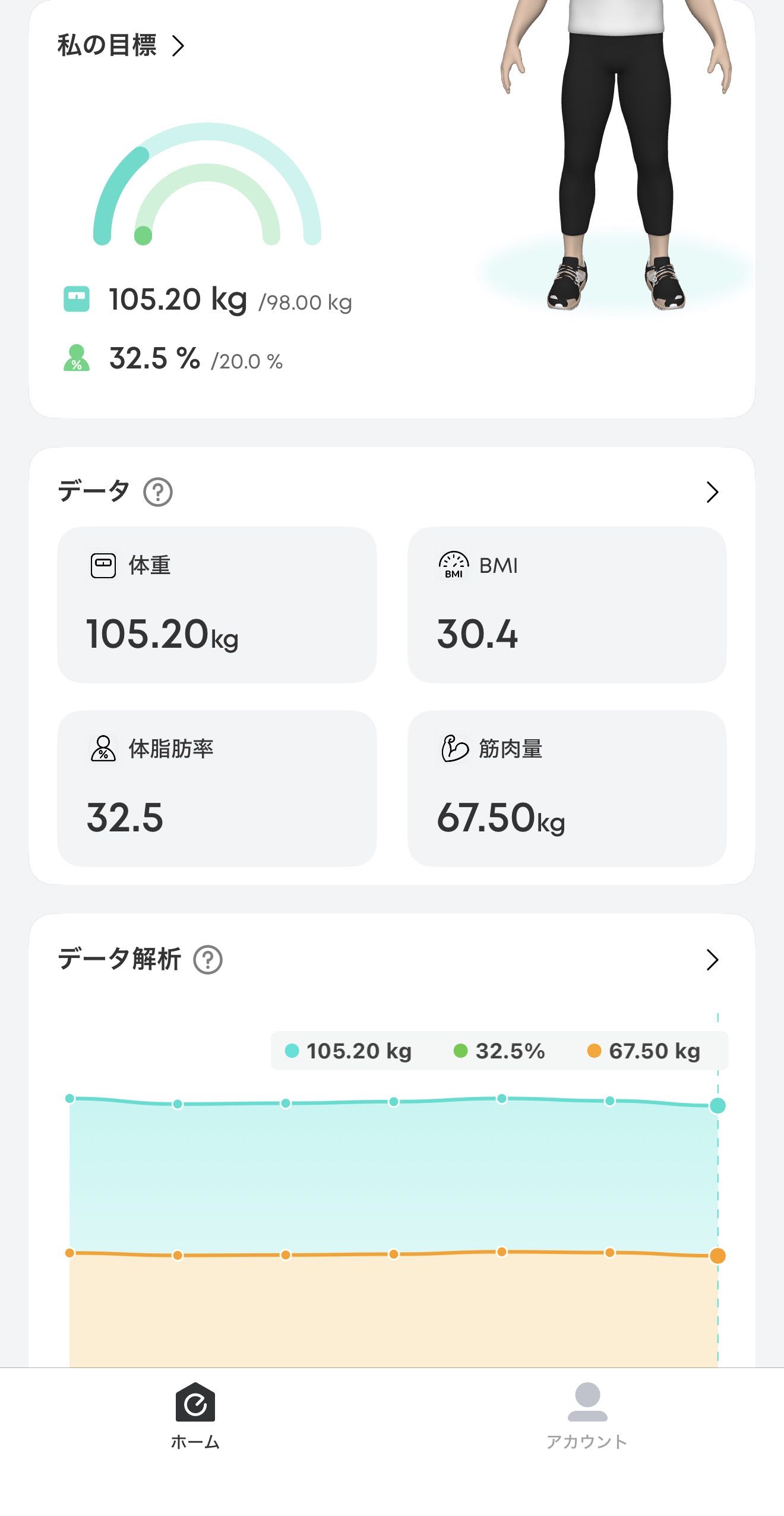Screen dimensions: 784x1516
Task: Open the 体重 105.20kg card
Action: click(217, 604)
